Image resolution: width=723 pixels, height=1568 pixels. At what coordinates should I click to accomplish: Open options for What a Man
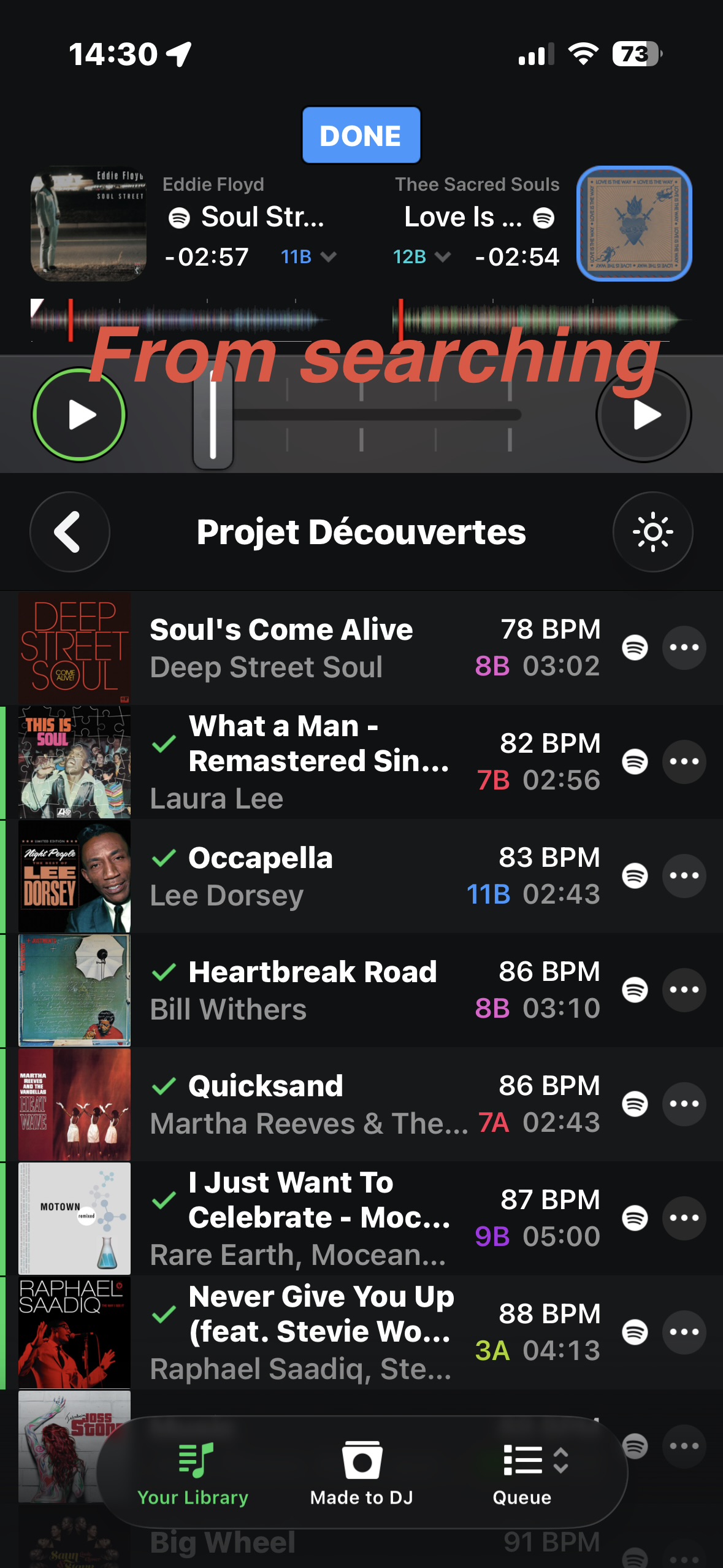click(684, 762)
